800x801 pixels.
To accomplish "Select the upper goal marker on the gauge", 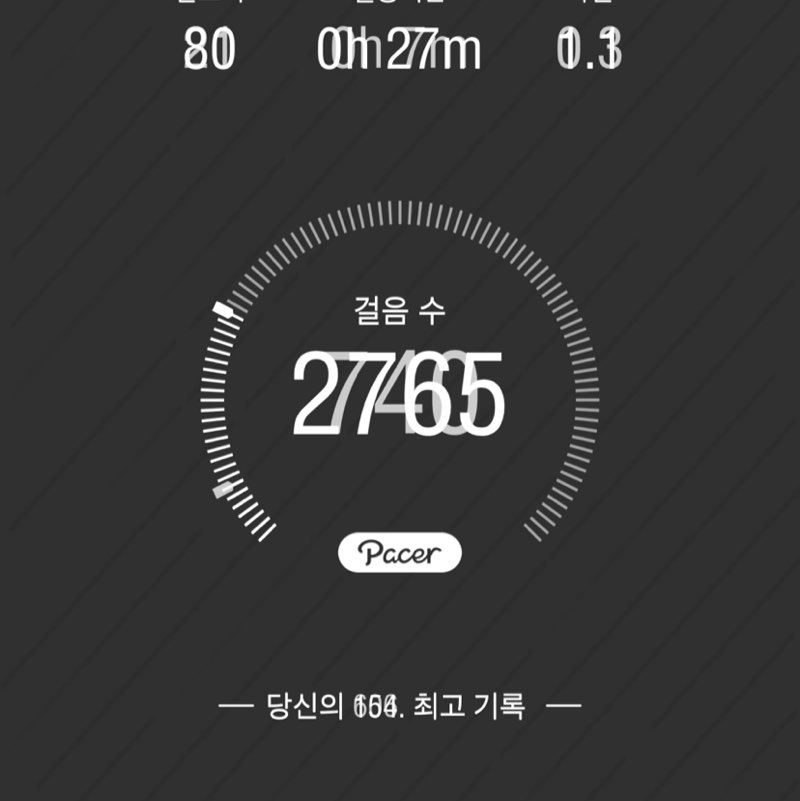I will click(x=222, y=312).
